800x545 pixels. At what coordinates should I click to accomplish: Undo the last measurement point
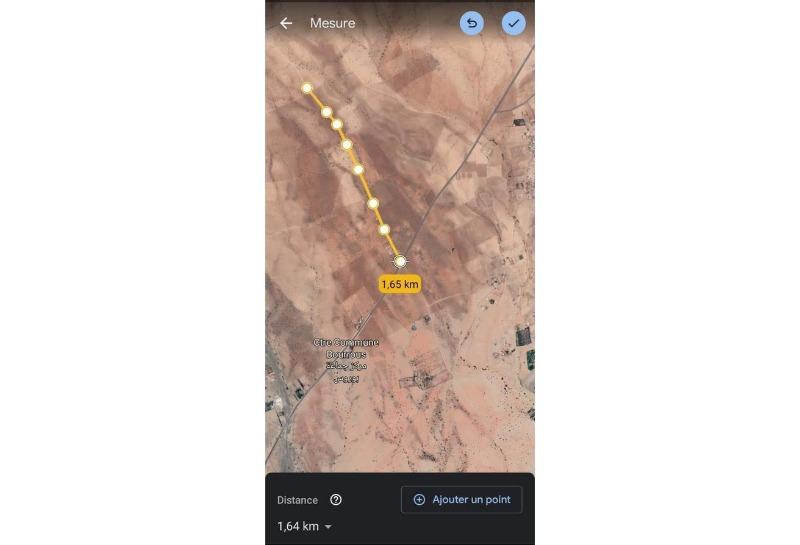472,23
